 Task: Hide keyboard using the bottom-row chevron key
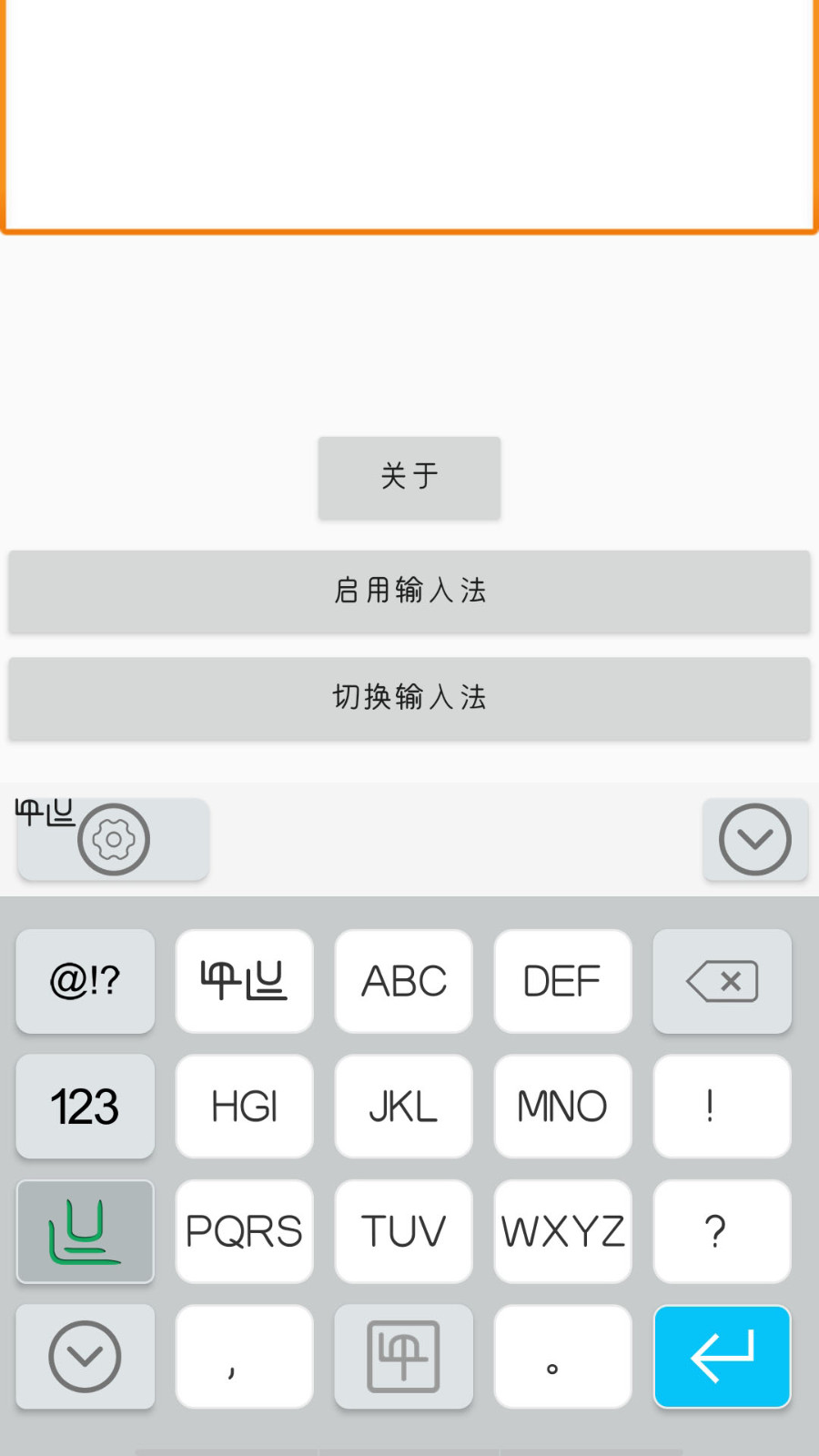85,1357
